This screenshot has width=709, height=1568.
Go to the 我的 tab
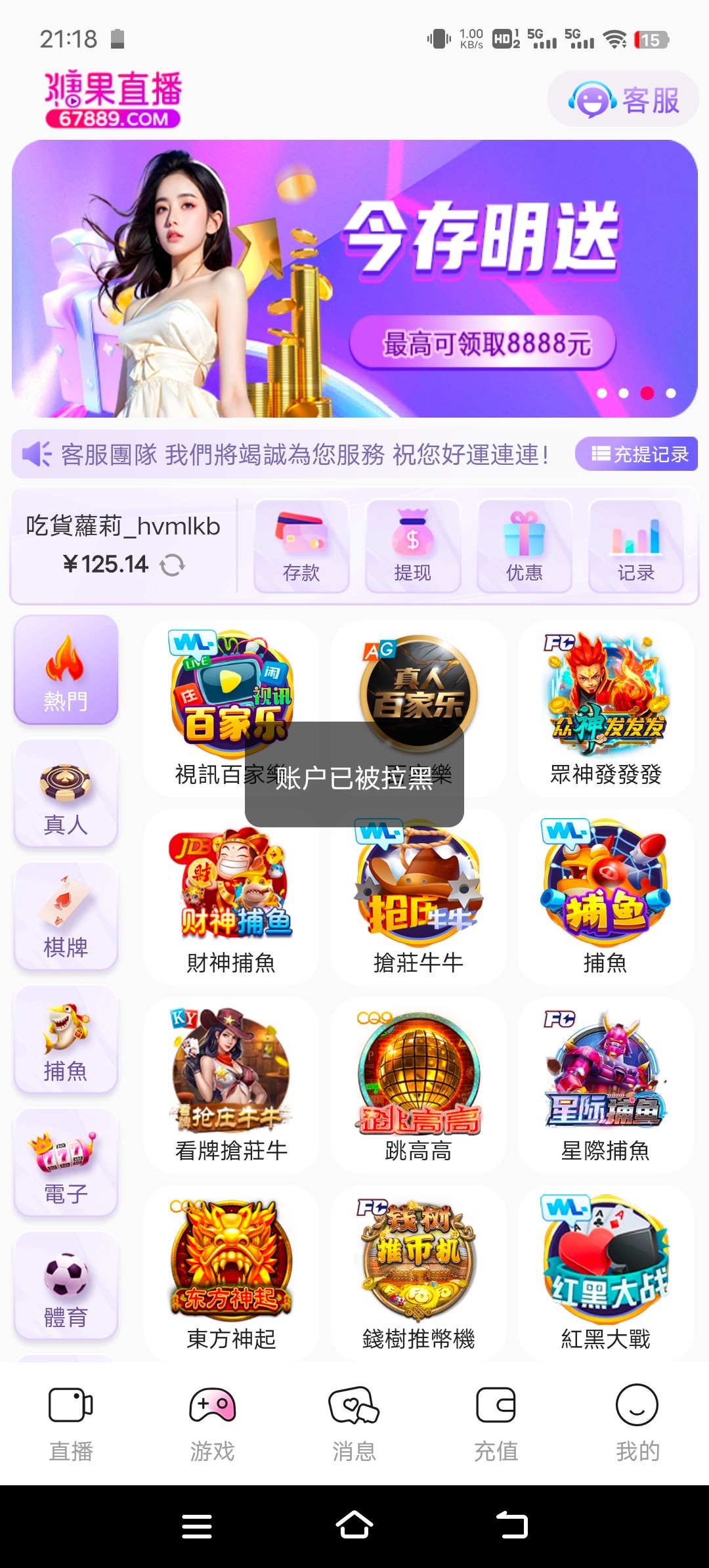[637, 1423]
